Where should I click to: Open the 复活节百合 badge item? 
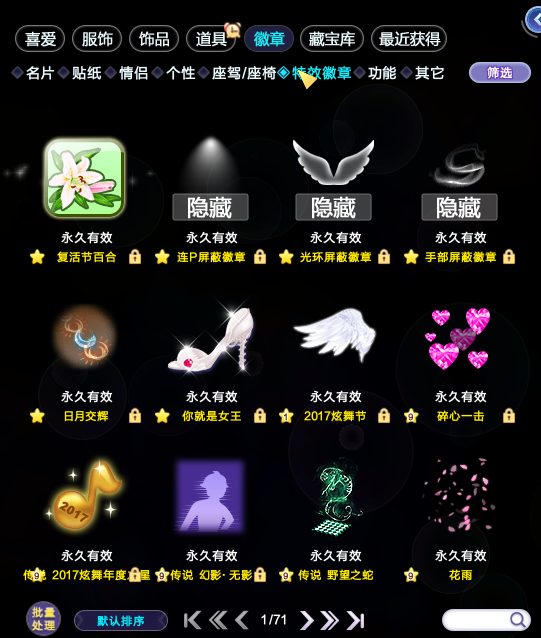(x=84, y=178)
